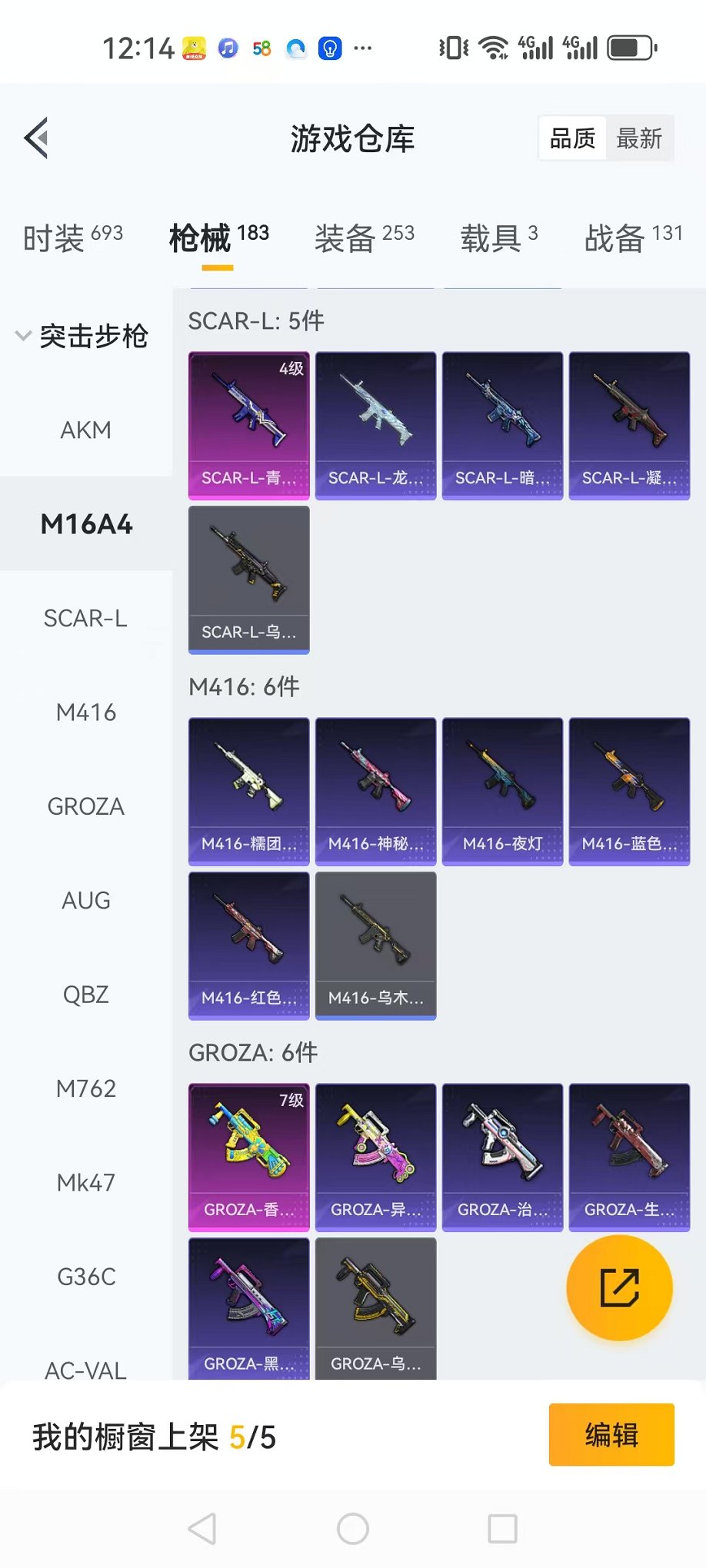
Task: Open the level-4 SCAR-L-青 skin tile
Action: pos(249,426)
